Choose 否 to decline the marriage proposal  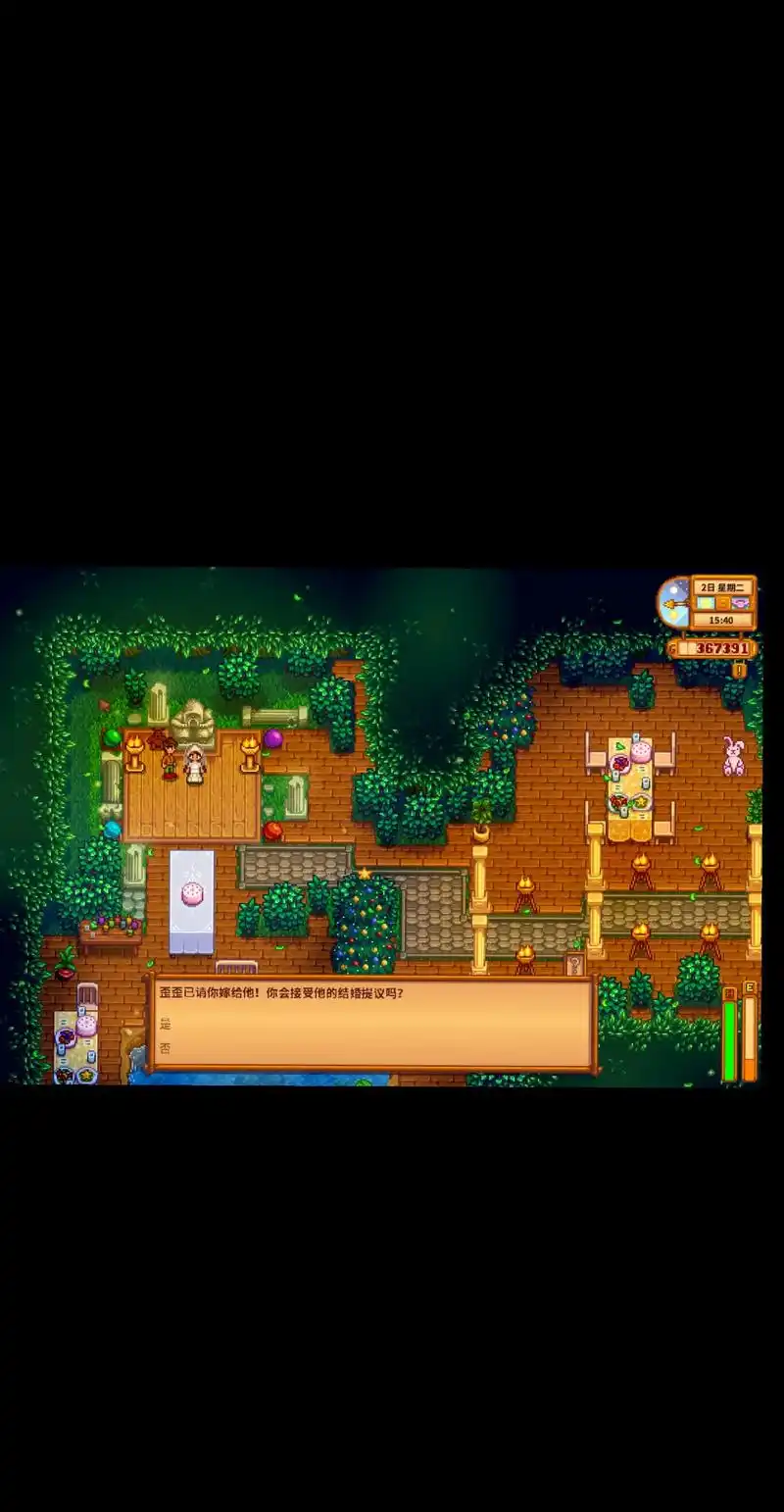coord(165,1048)
